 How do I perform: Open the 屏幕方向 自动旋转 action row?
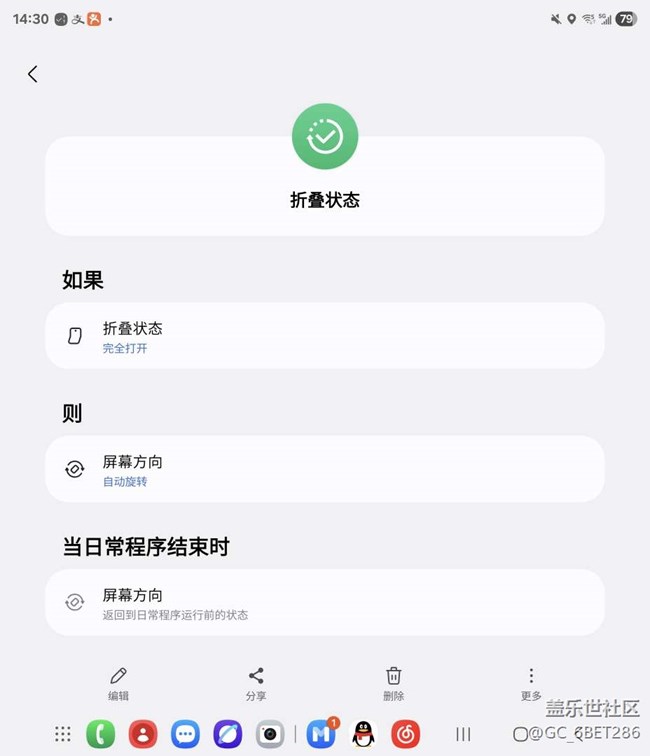(x=324, y=470)
